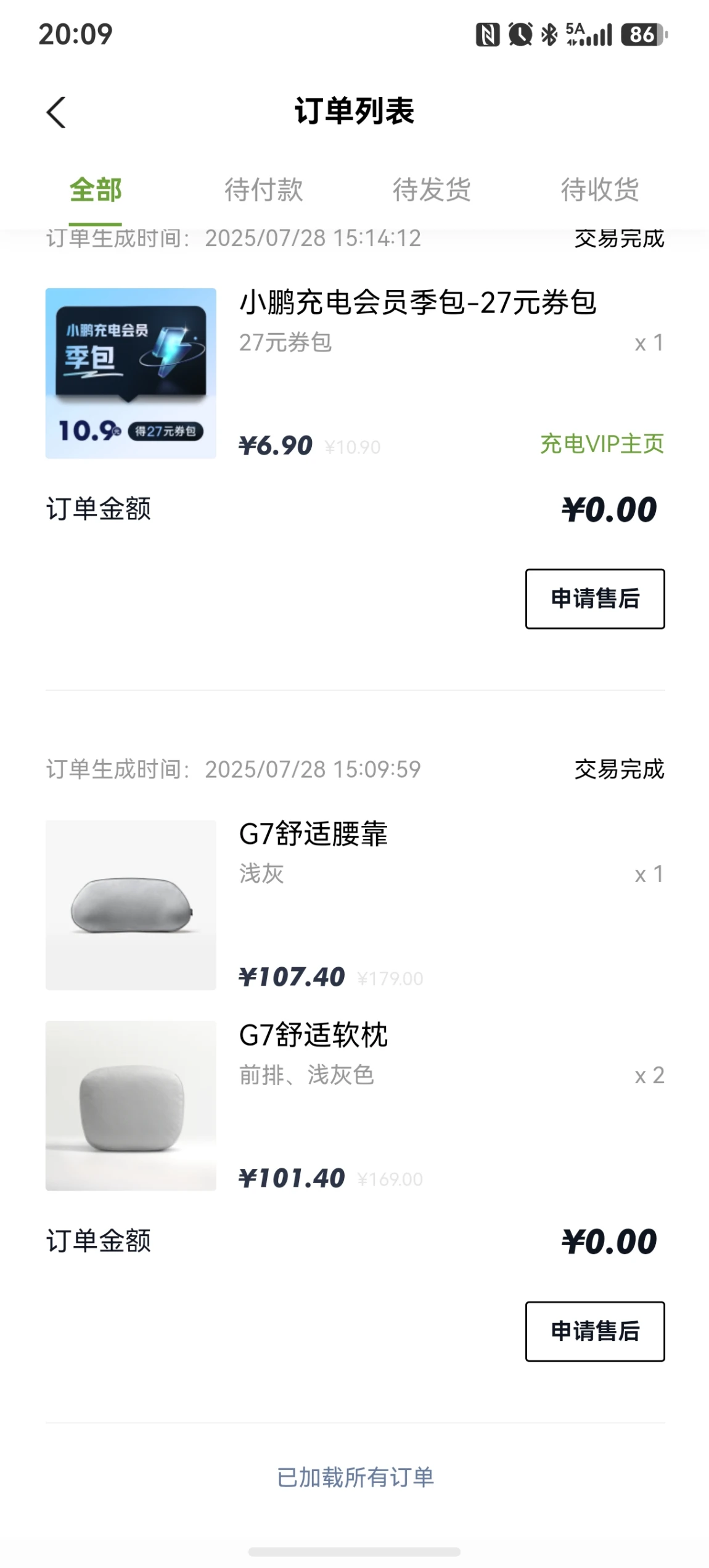View the G7舒适腰靠 product
The height and width of the screenshot is (1568, 709).
click(x=313, y=834)
